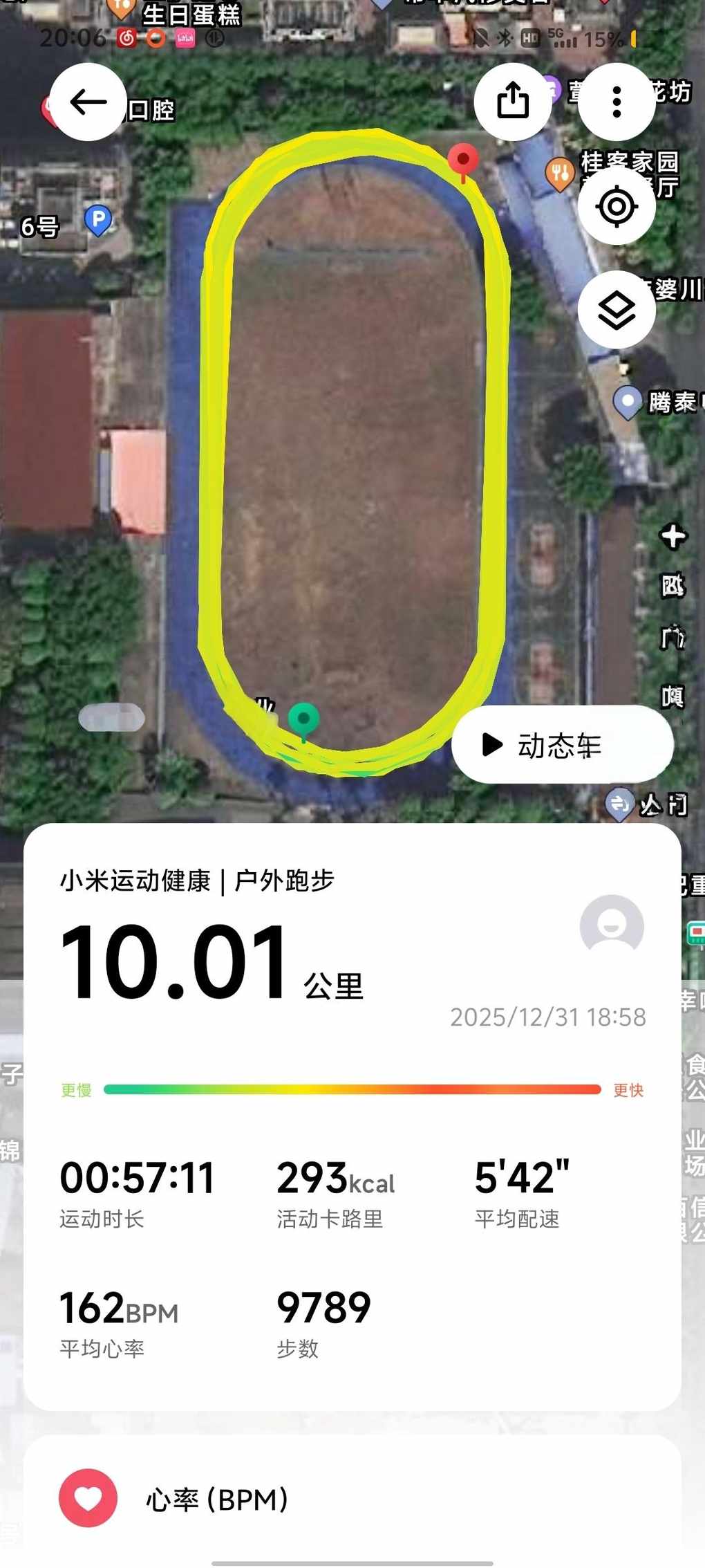Screen dimensions: 705x1568
Task: Open the map layers selector
Action: [x=617, y=310]
